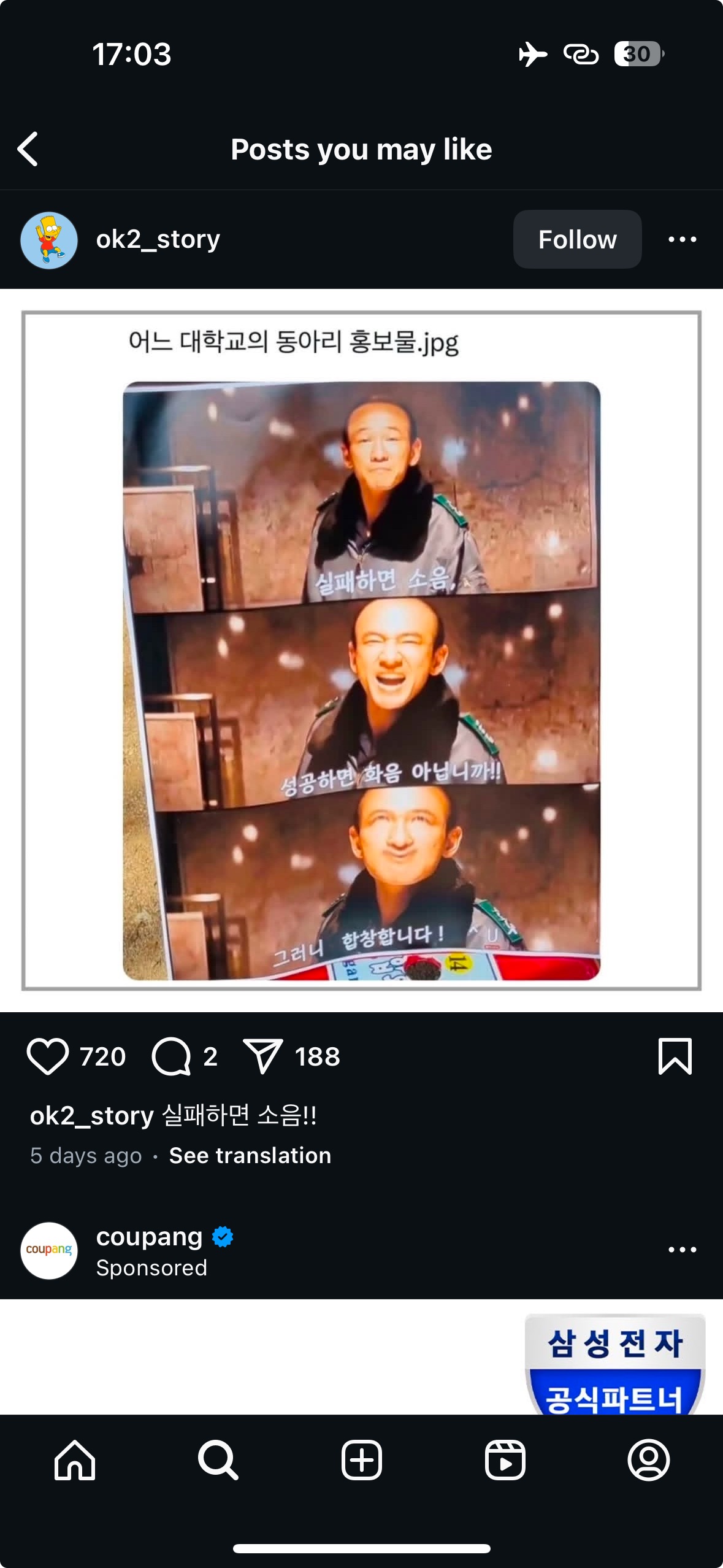Open ok2_story's profile picture
This screenshot has height=1568, width=723.
point(49,240)
